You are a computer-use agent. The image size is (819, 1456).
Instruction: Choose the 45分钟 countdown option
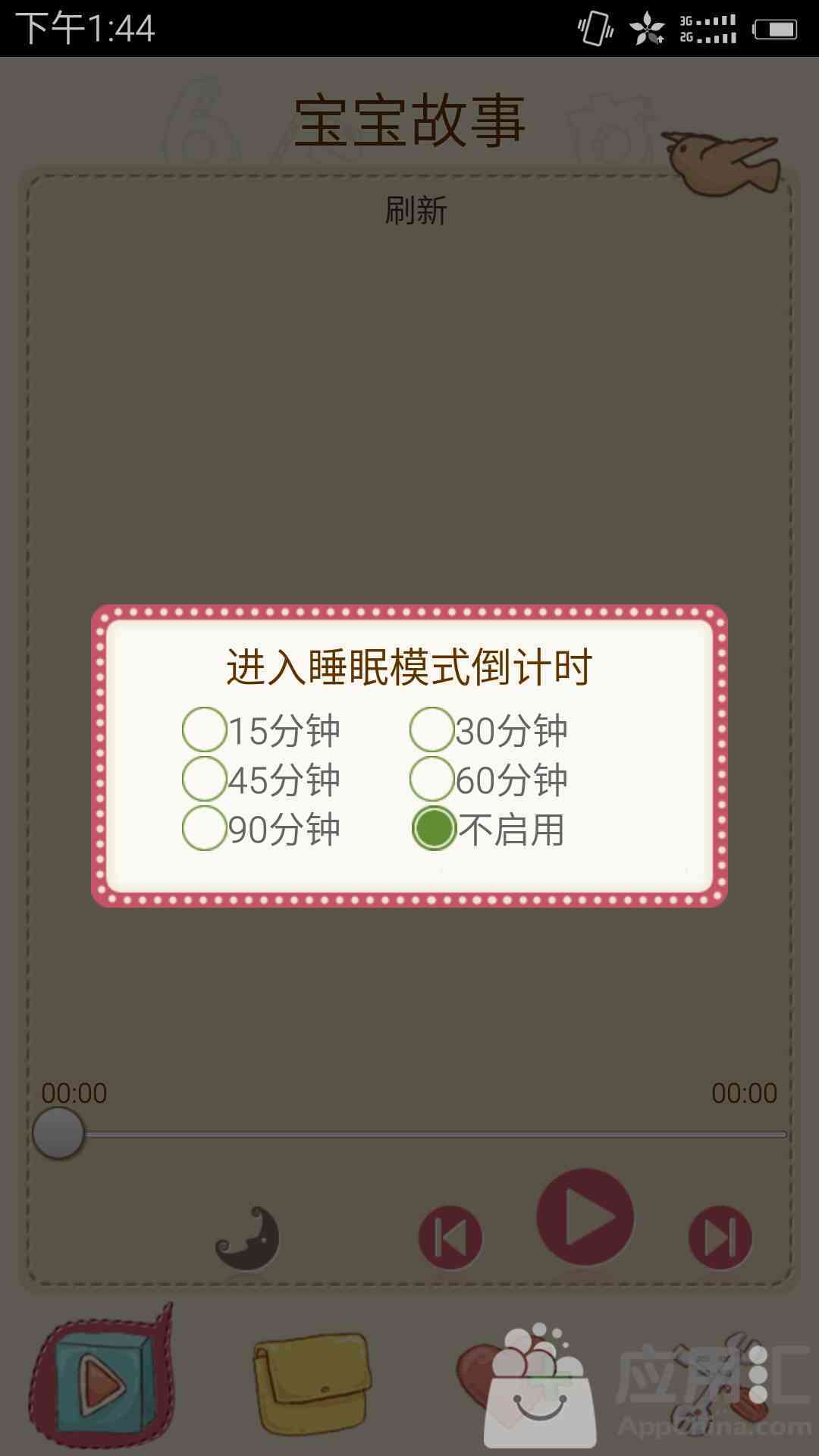tap(205, 779)
